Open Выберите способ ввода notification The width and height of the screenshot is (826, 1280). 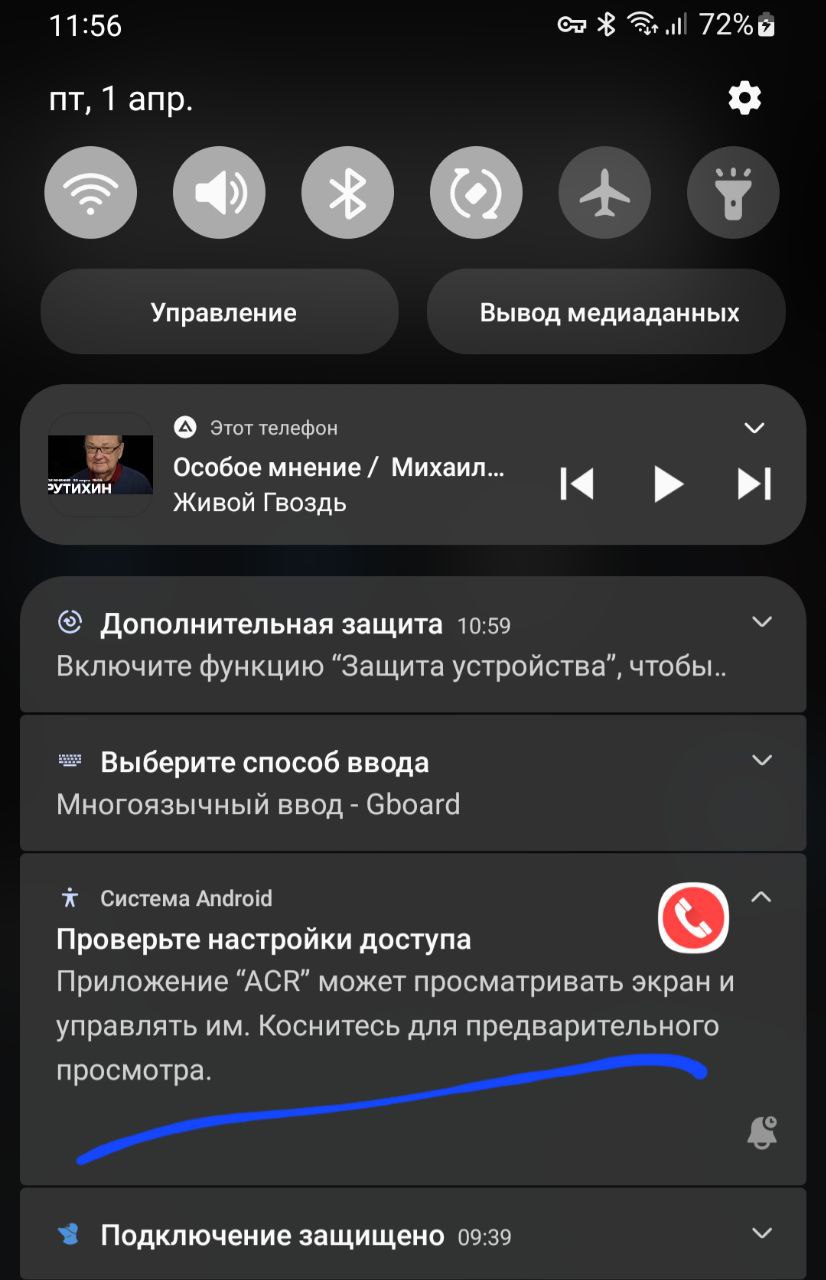(300, 782)
